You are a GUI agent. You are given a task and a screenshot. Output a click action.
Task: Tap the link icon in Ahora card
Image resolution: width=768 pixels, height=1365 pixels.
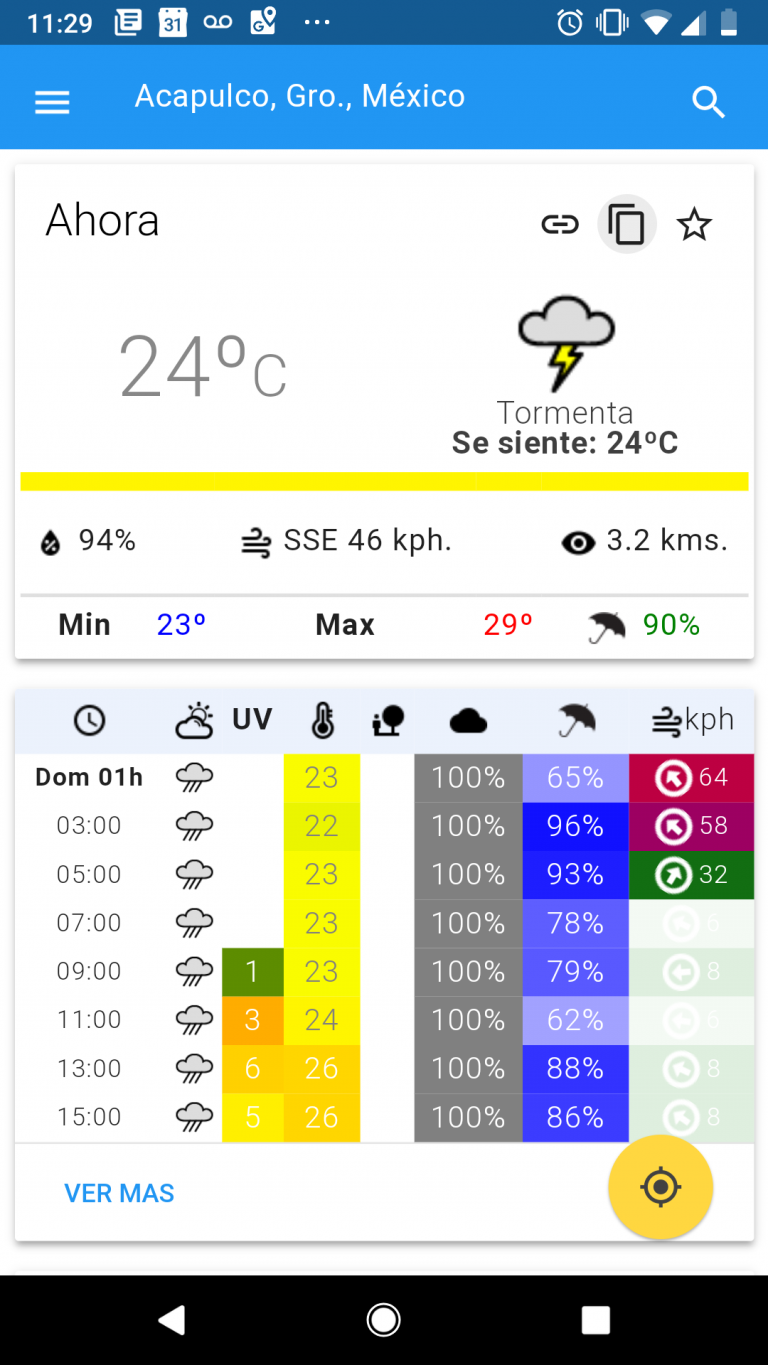[560, 224]
